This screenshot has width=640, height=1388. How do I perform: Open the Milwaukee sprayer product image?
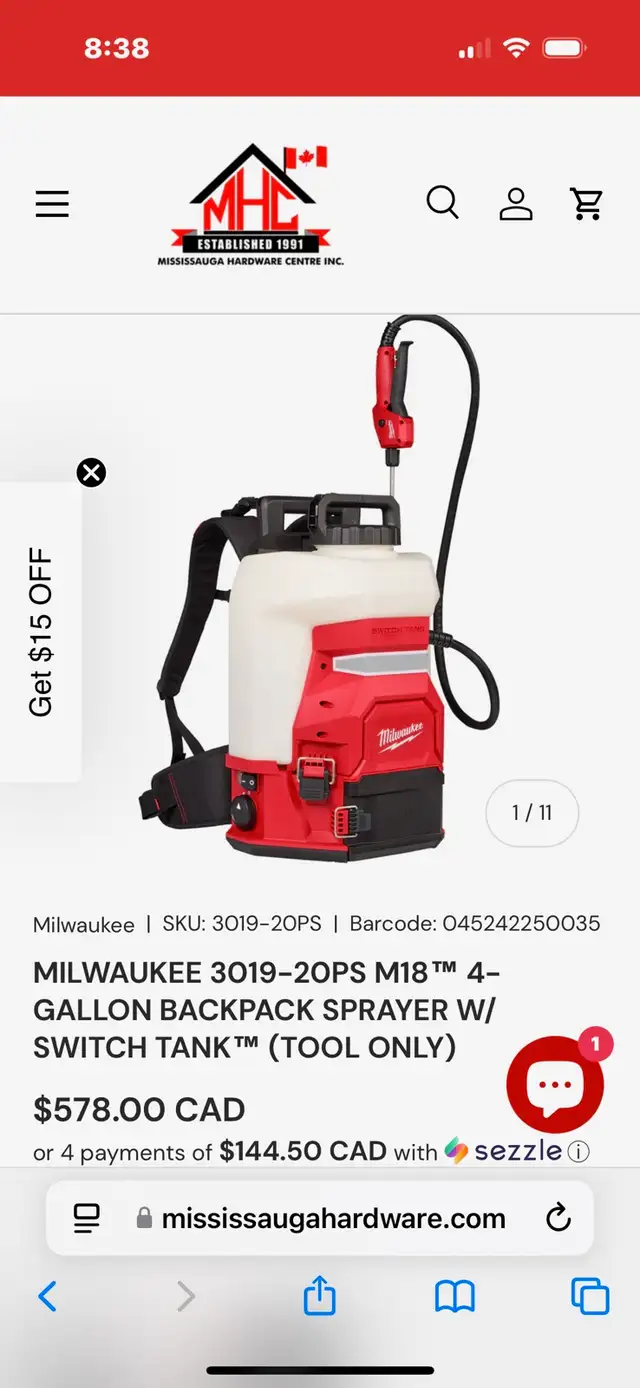tap(320, 590)
